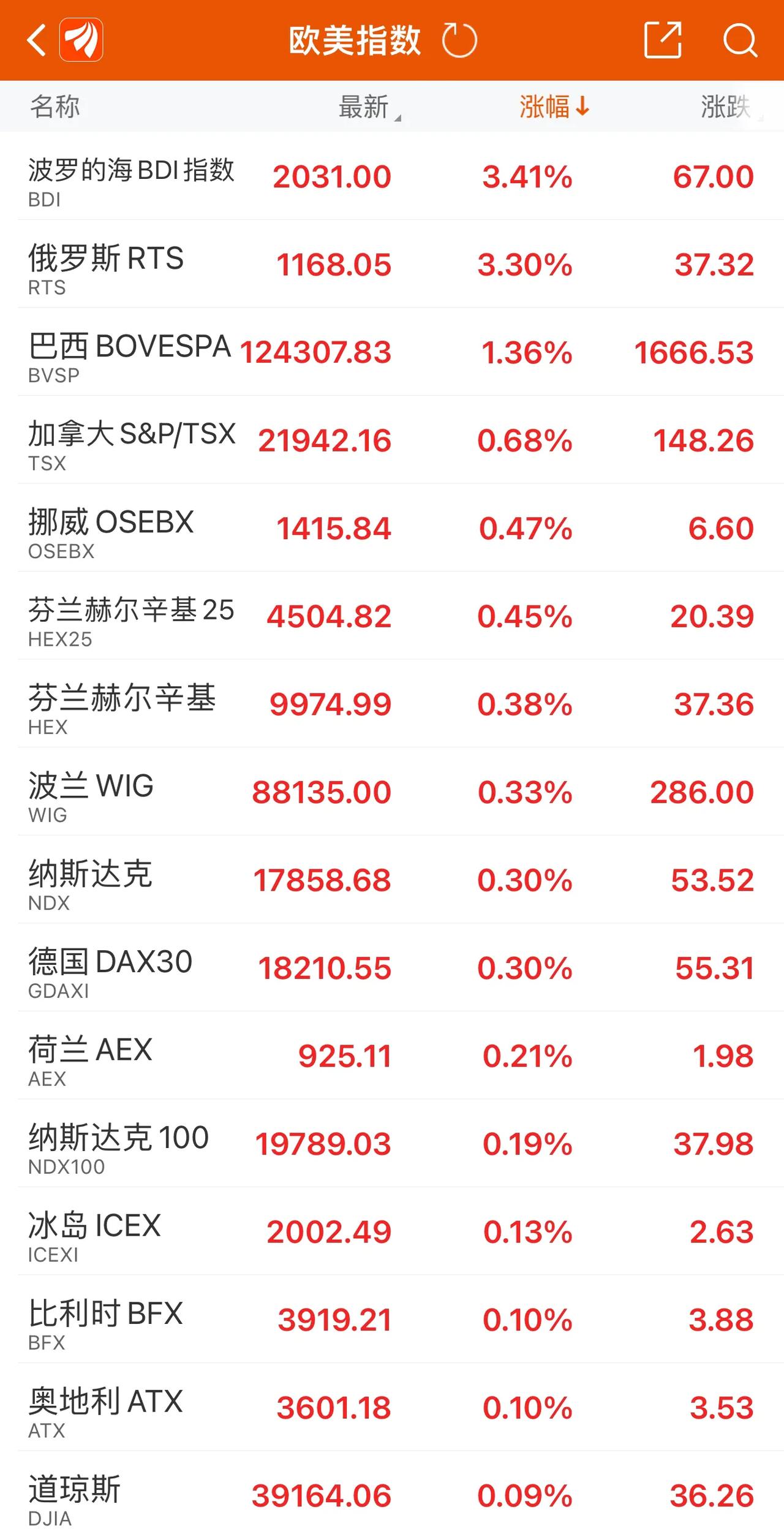Viewport: 784px width, 1534px height.
Task: Open 道琼斯 DJIA details
Action: [392, 1495]
